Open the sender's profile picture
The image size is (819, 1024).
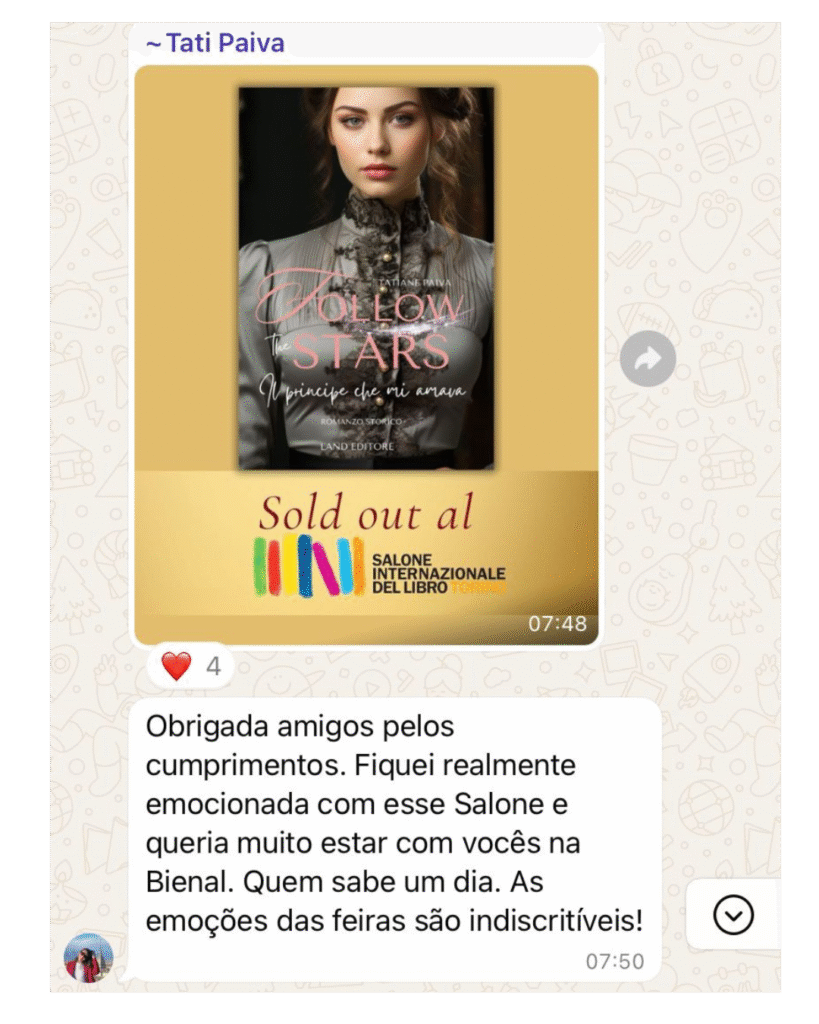pos(89,958)
